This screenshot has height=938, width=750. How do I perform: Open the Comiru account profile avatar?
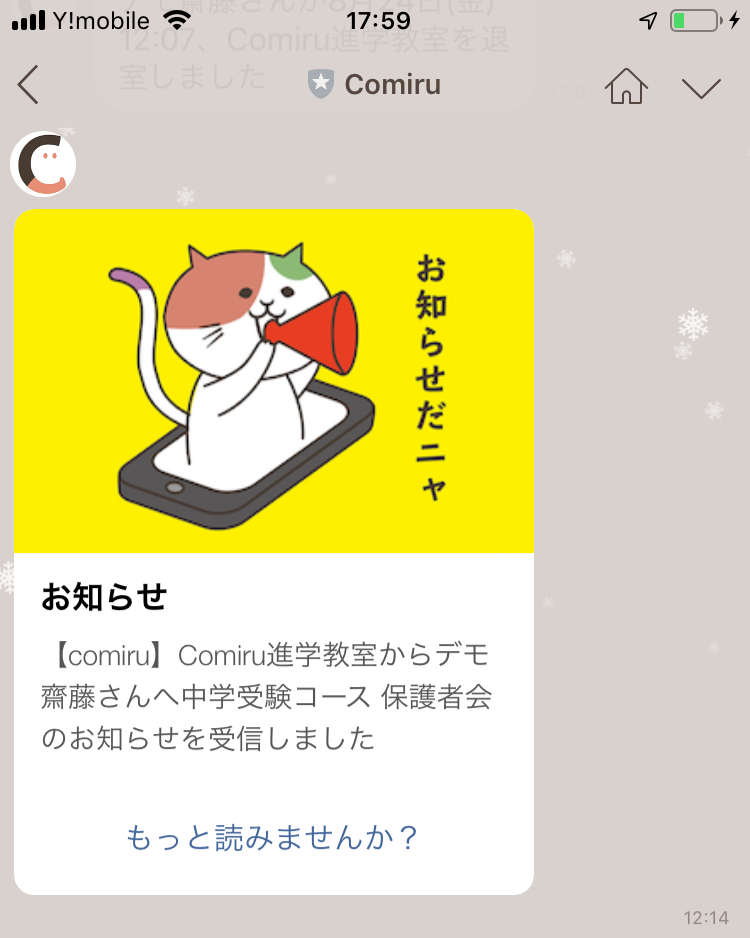tap(44, 164)
